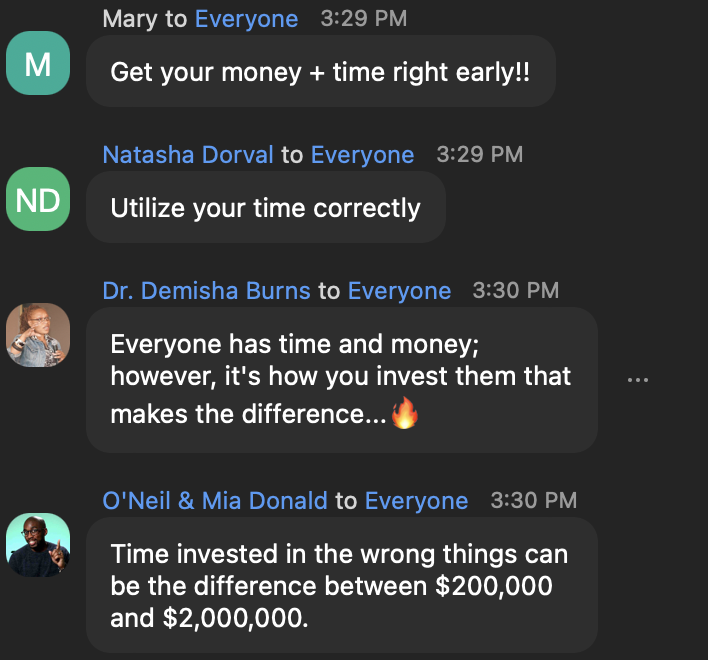Open O'Neil & Mia Donald's profile photo

point(38,545)
